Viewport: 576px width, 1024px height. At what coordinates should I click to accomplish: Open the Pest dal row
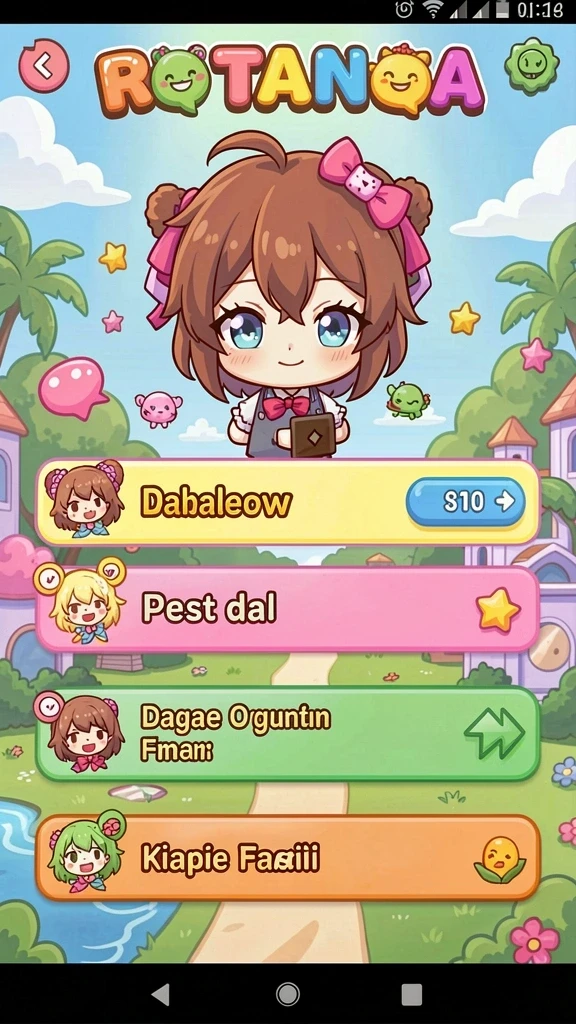tap(288, 609)
